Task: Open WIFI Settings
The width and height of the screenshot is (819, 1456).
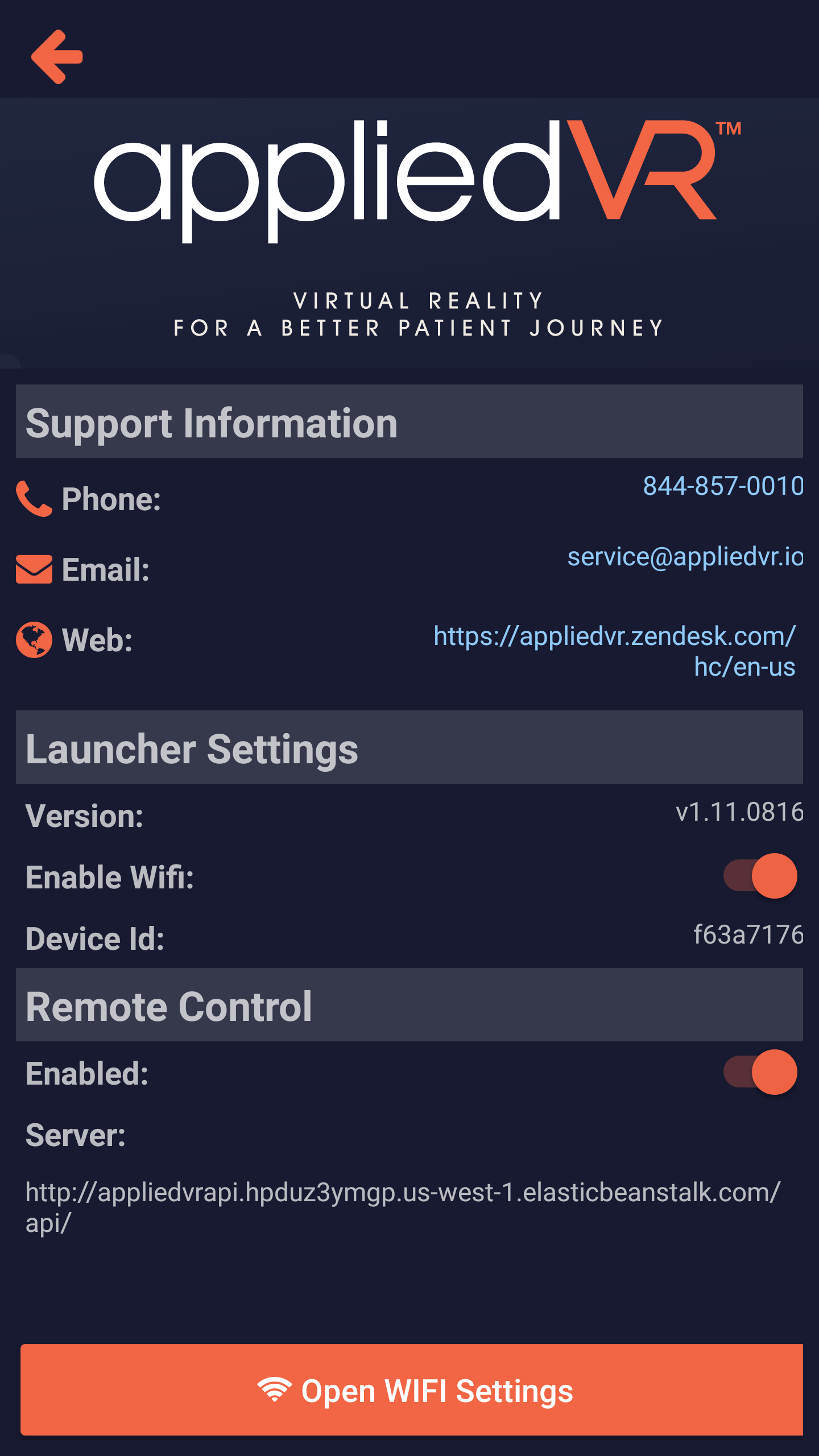Action: [412, 1390]
